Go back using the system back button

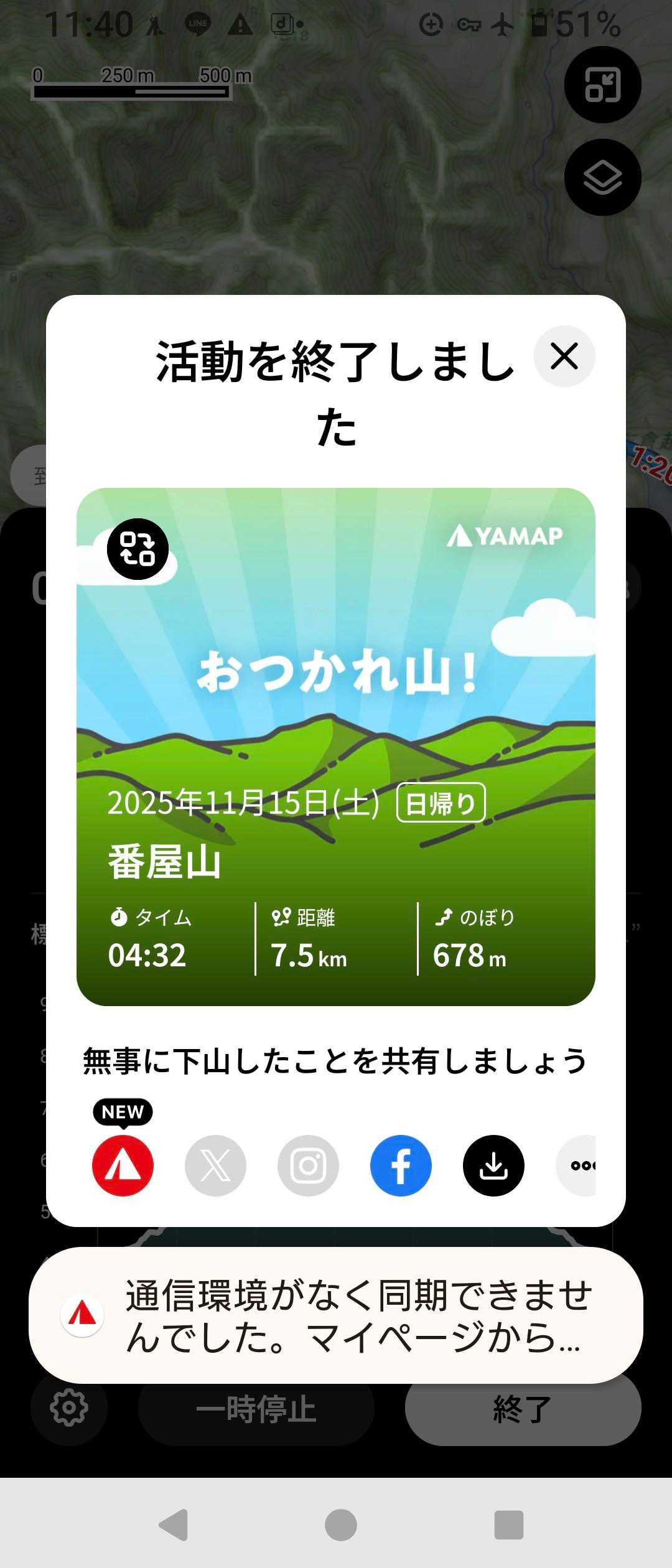174,1524
